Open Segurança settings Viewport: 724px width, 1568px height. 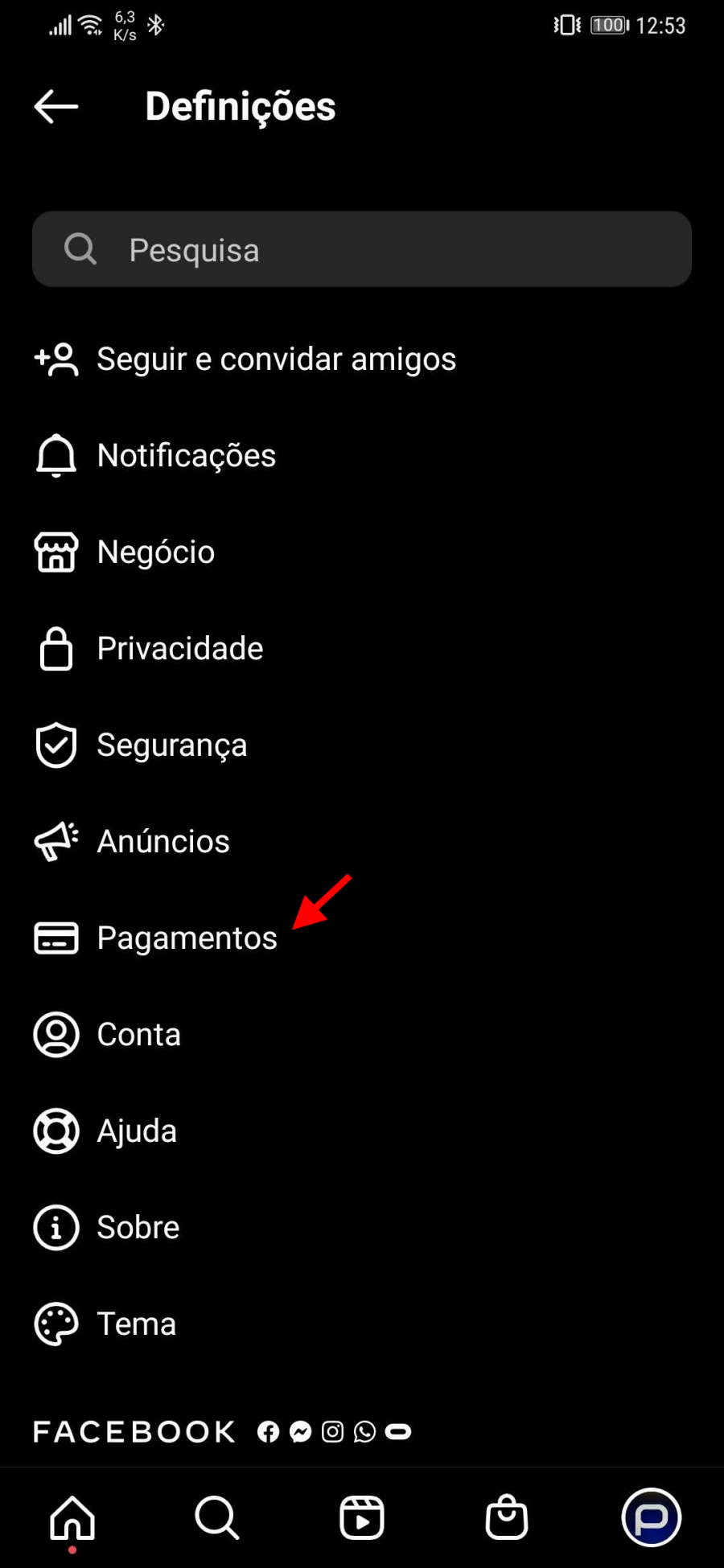(362, 745)
